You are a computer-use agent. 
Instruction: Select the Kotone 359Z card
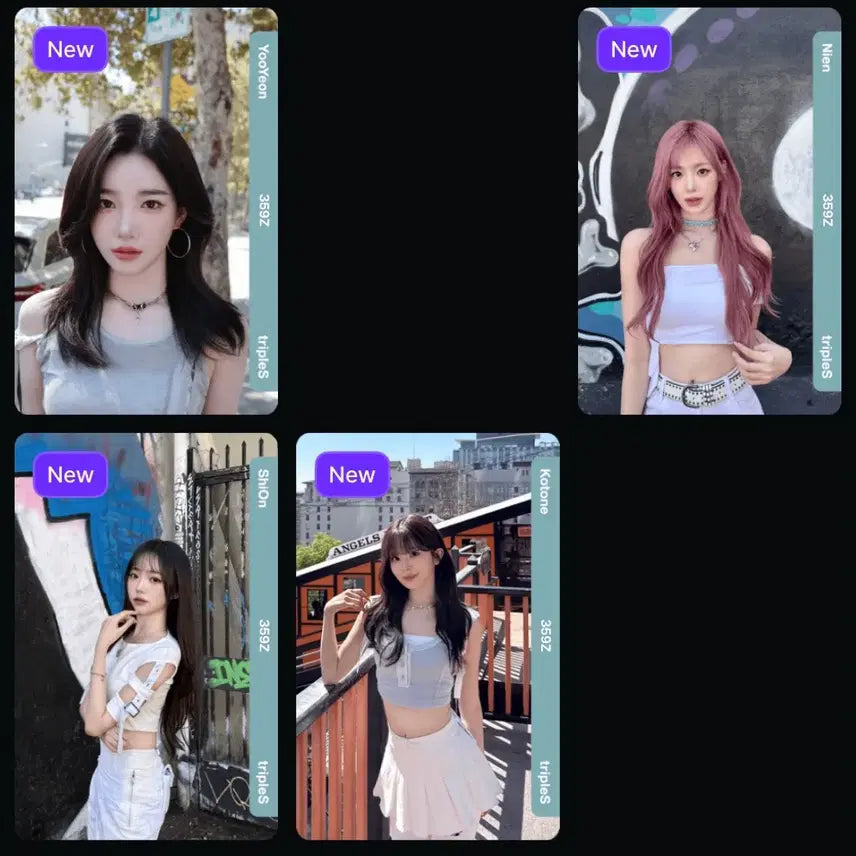[x=427, y=636]
